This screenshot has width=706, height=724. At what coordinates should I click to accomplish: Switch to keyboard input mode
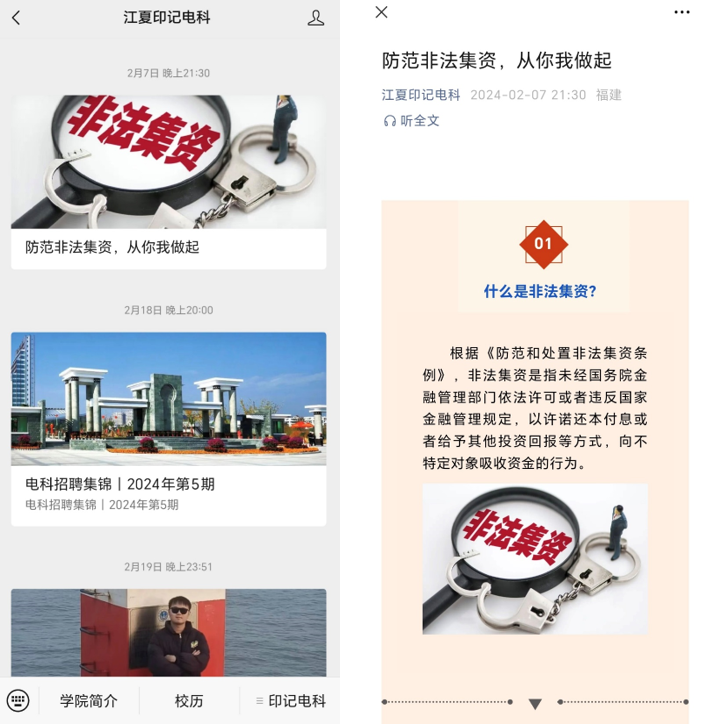(18, 700)
